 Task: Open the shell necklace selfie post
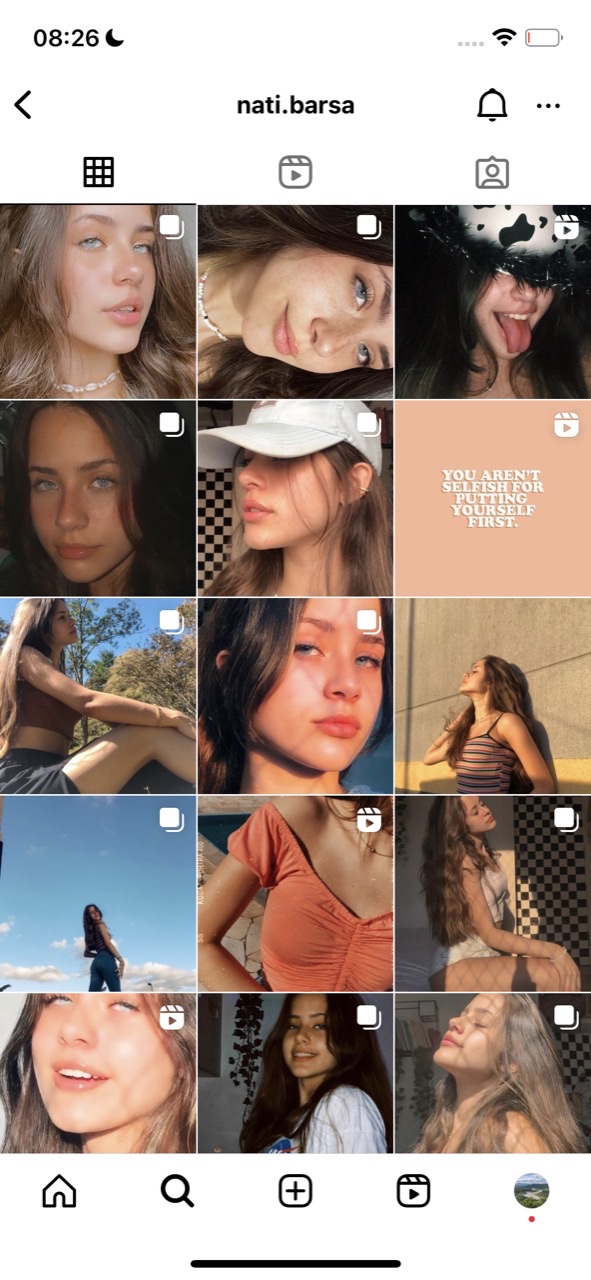pos(98,302)
